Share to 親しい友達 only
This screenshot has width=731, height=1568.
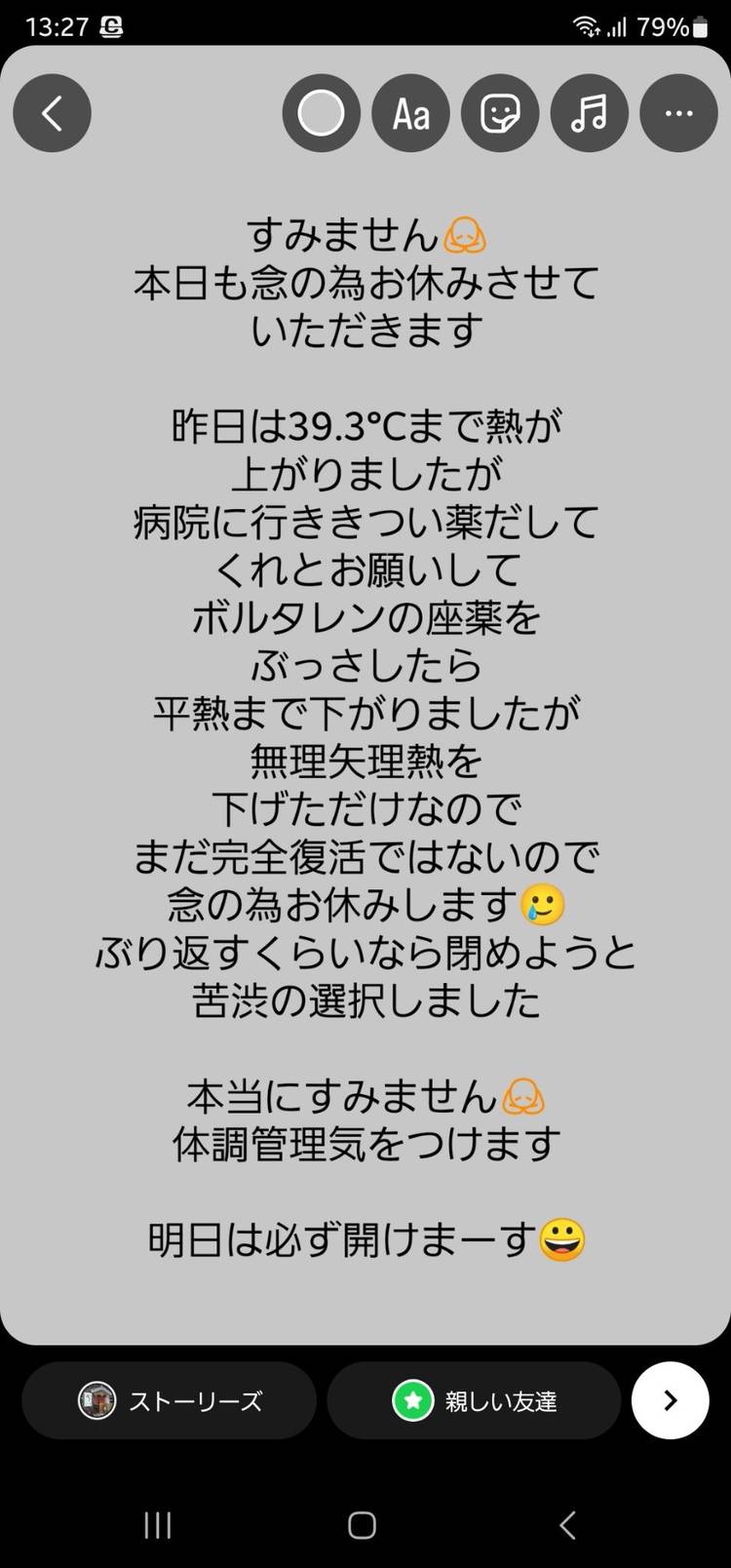(x=474, y=1401)
